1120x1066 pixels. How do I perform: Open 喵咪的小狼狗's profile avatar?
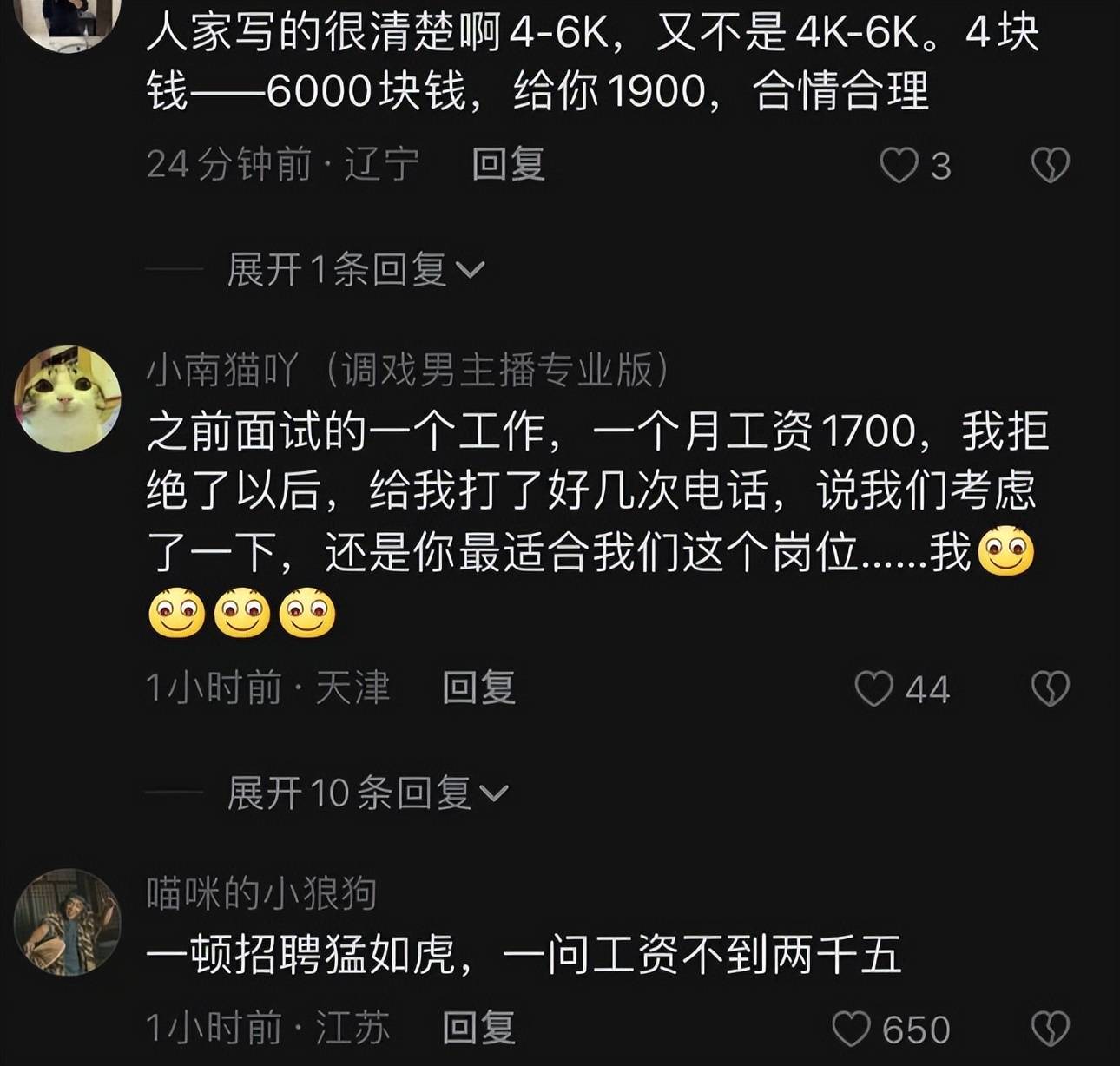tap(68, 922)
